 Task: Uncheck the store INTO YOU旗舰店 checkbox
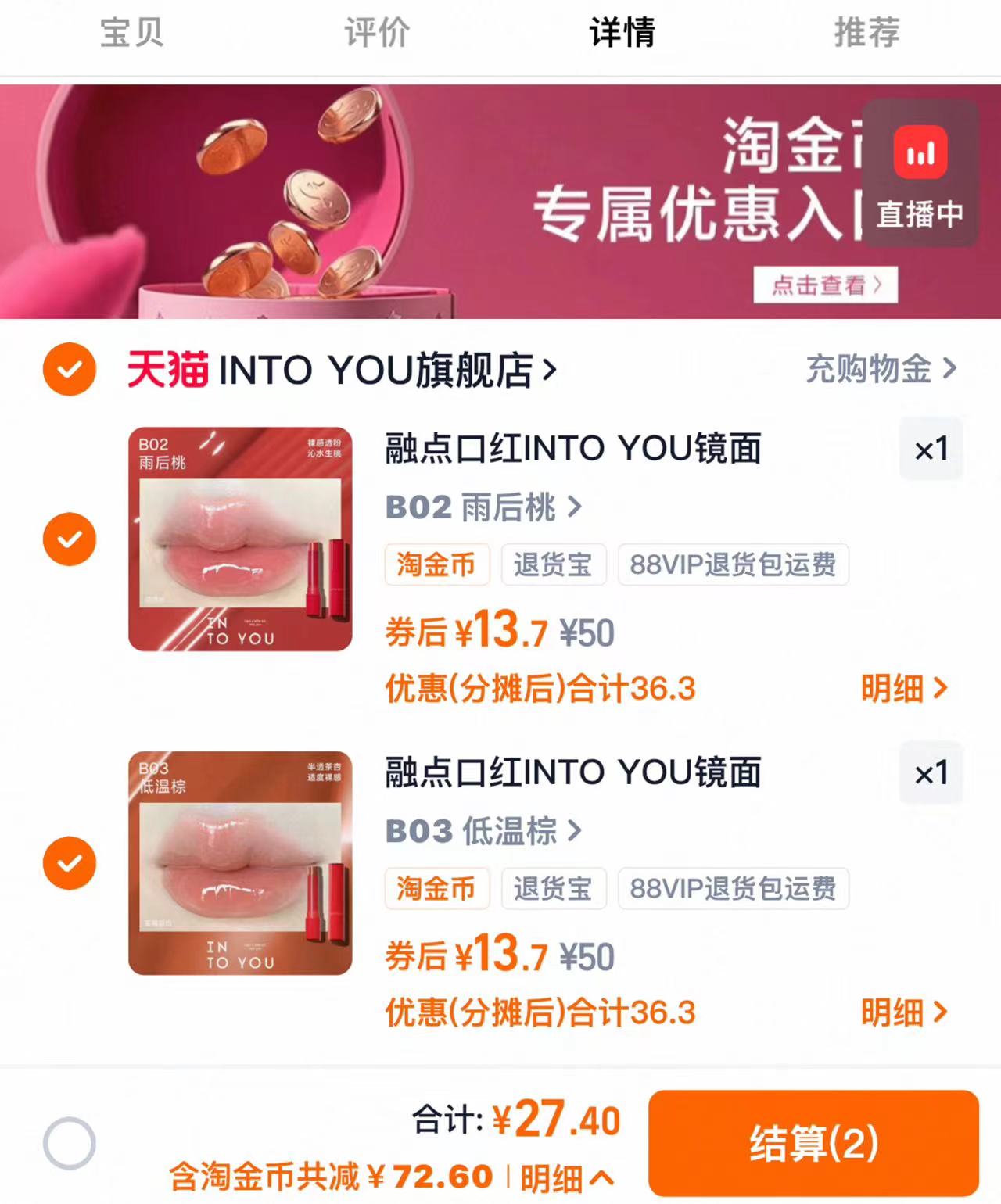point(70,369)
